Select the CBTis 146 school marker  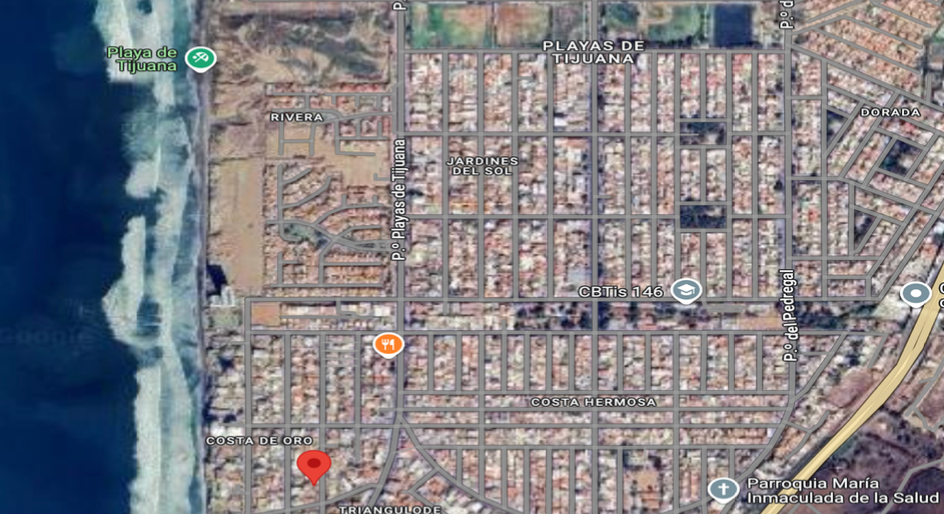(686, 291)
